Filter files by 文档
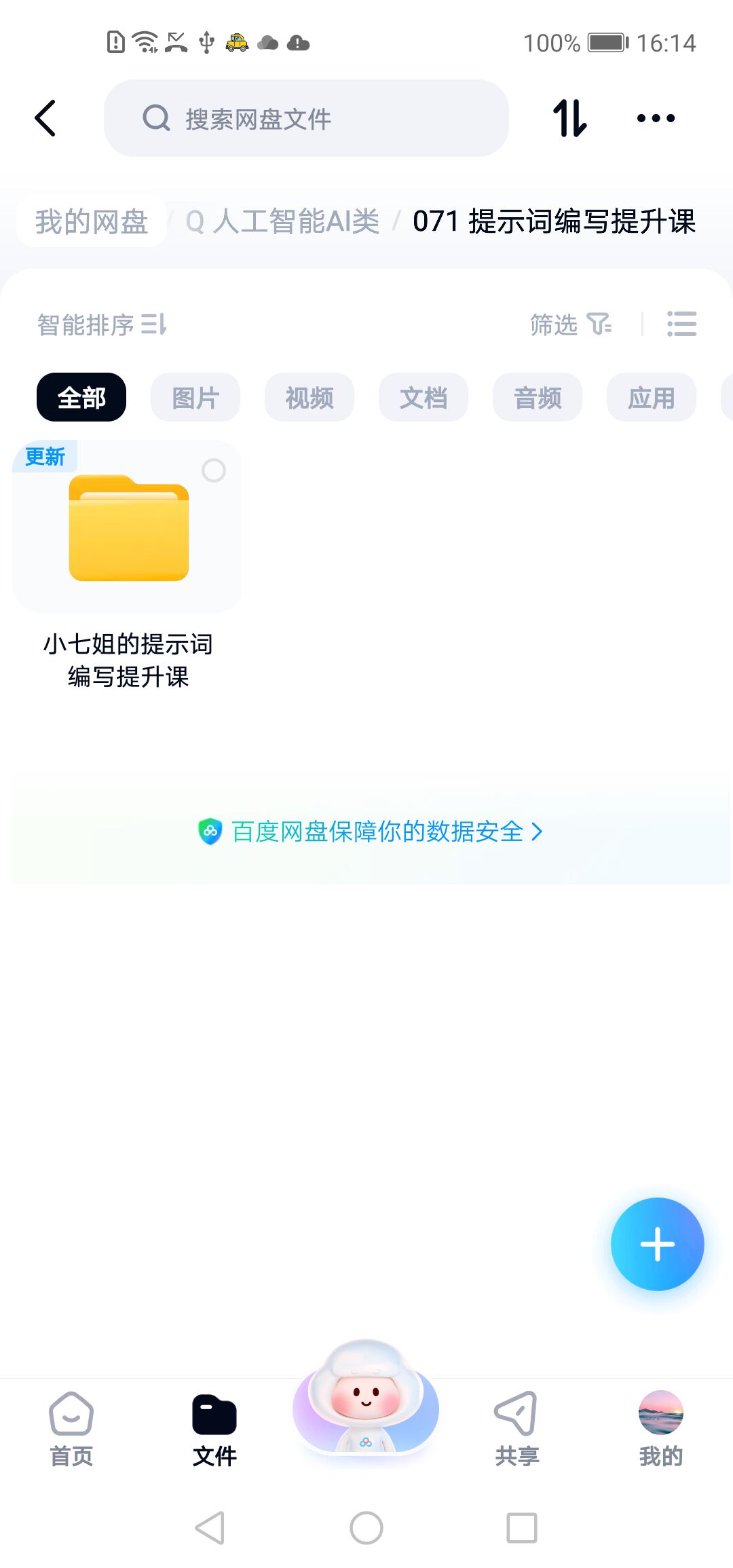This screenshot has width=733, height=1568. 424,398
